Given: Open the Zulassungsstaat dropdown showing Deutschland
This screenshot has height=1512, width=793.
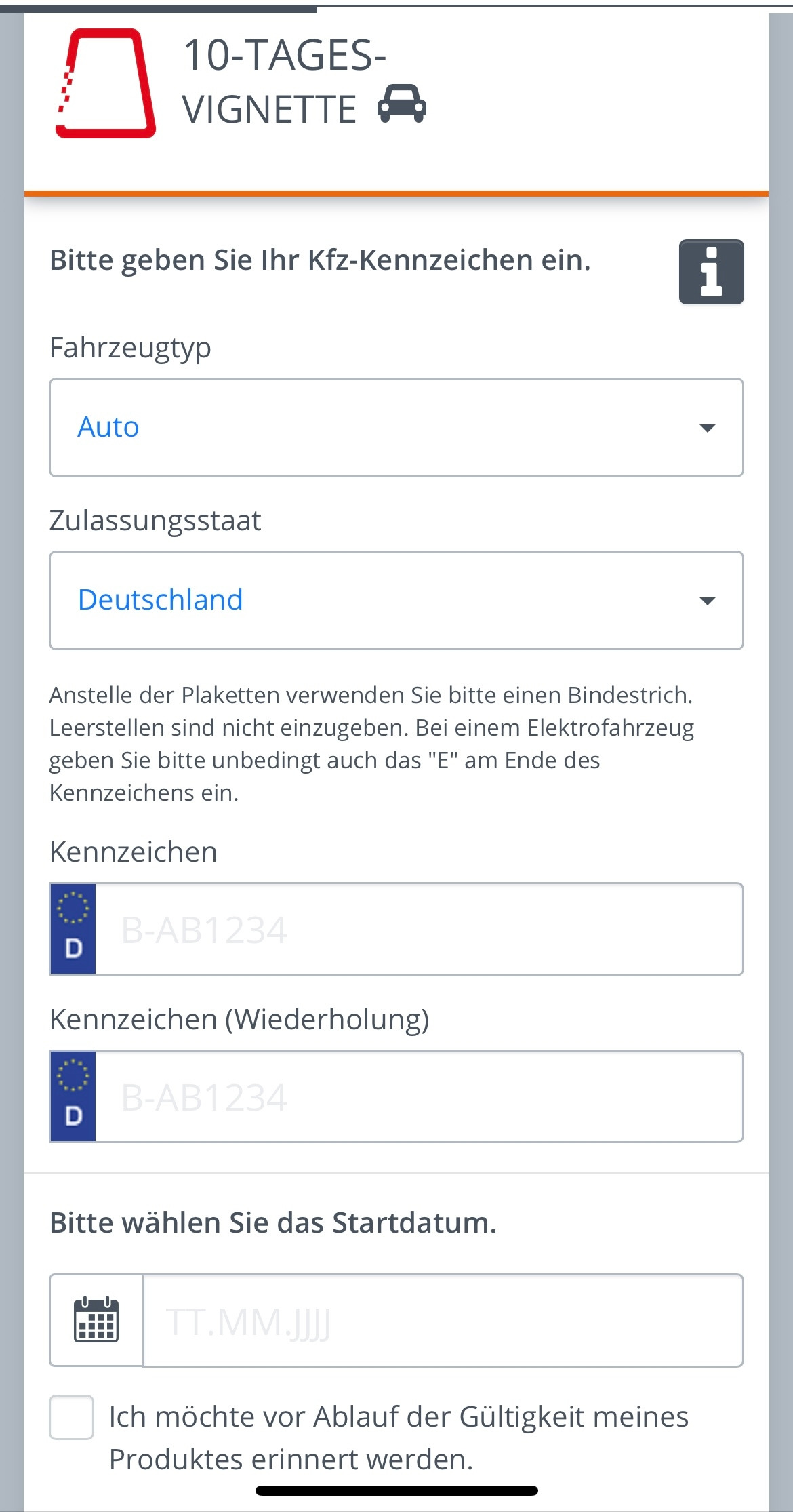Looking at the screenshot, I should (x=396, y=601).
